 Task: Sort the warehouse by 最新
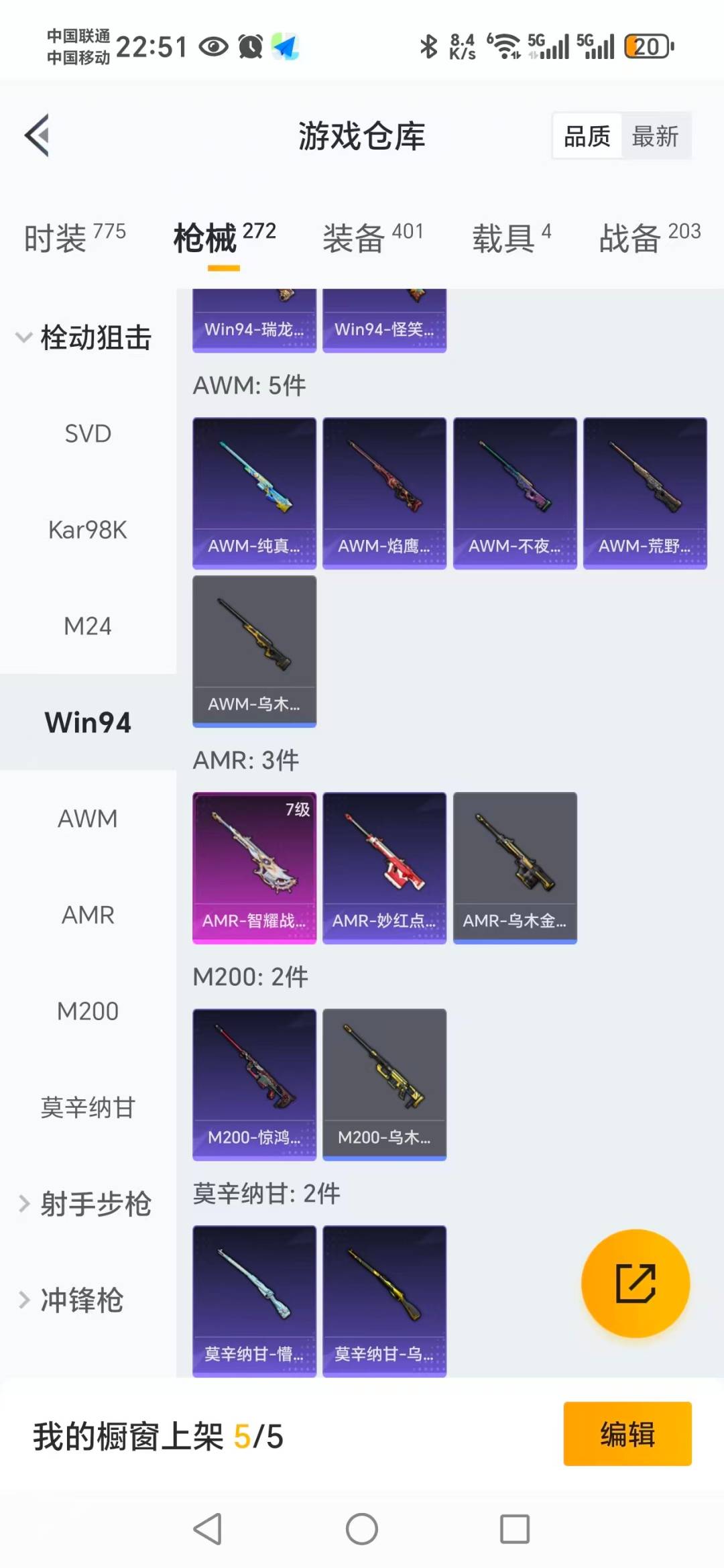click(655, 136)
